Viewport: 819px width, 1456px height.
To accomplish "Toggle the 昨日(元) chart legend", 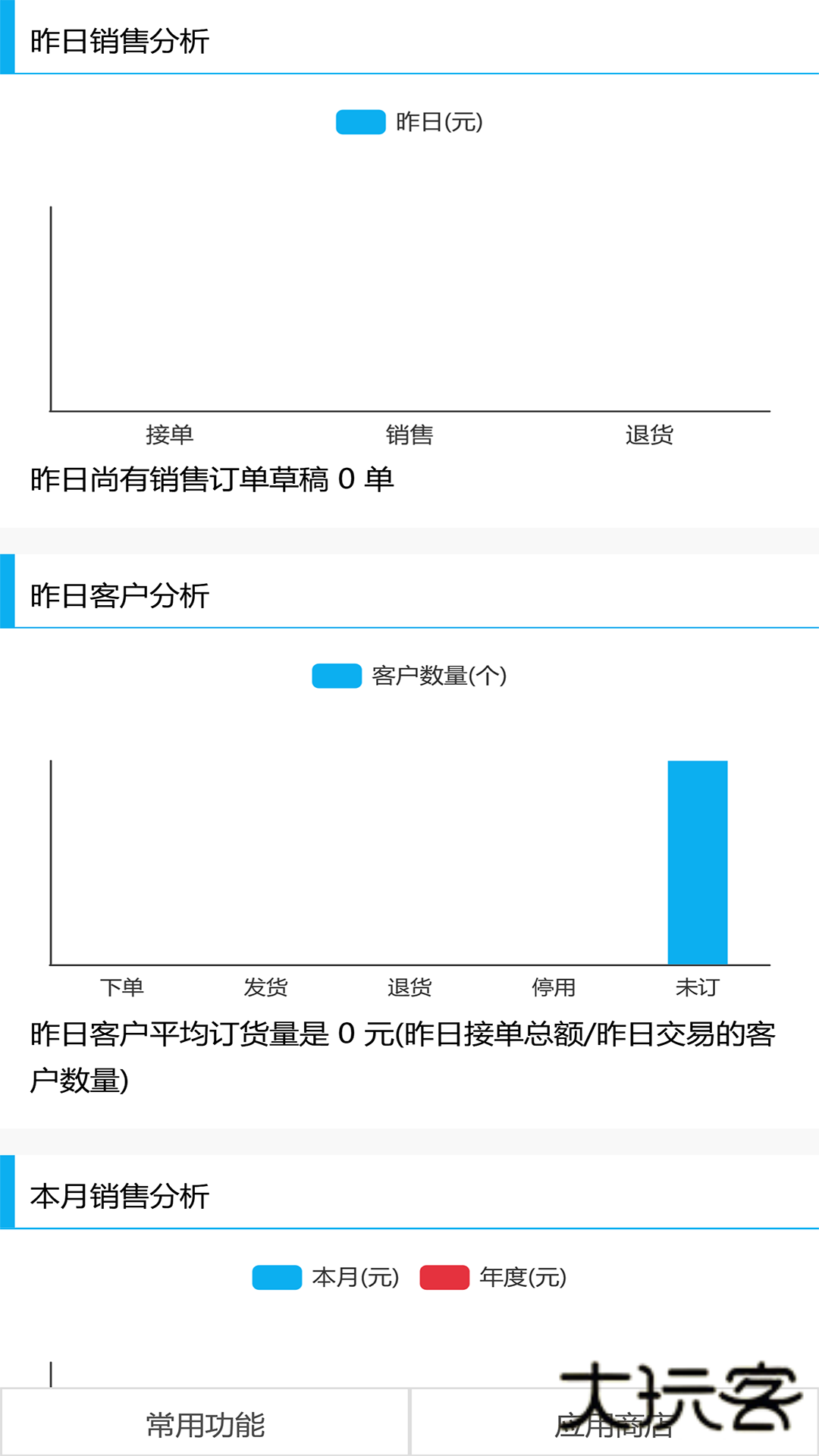I will [409, 122].
